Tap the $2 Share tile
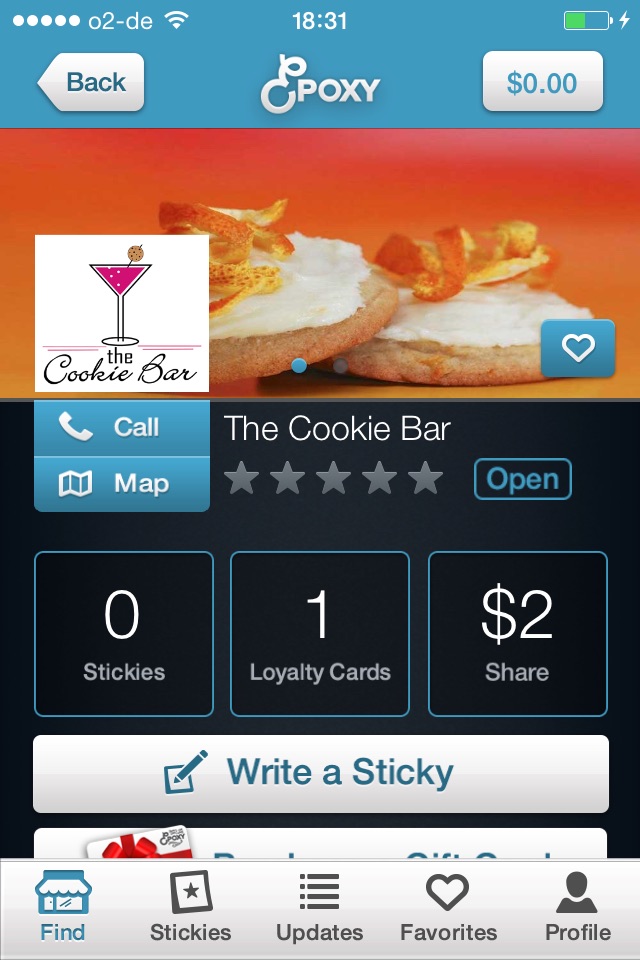The width and height of the screenshot is (640, 960). pyautogui.click(x=517, y=633)
